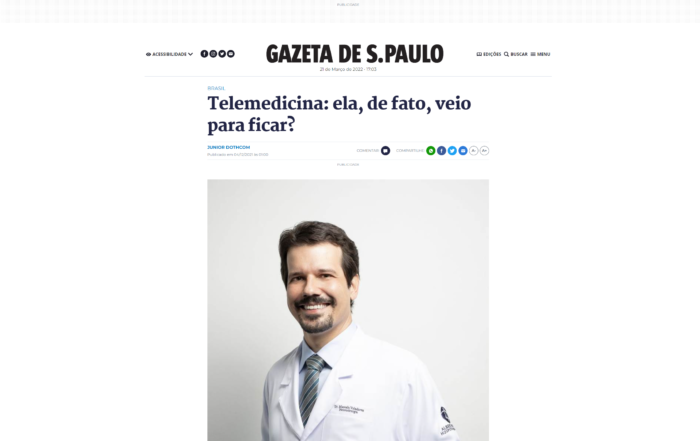This screenshot has height=441, width=700.
Task: Open the Comentar comments icon
Action: pos(385,150)
